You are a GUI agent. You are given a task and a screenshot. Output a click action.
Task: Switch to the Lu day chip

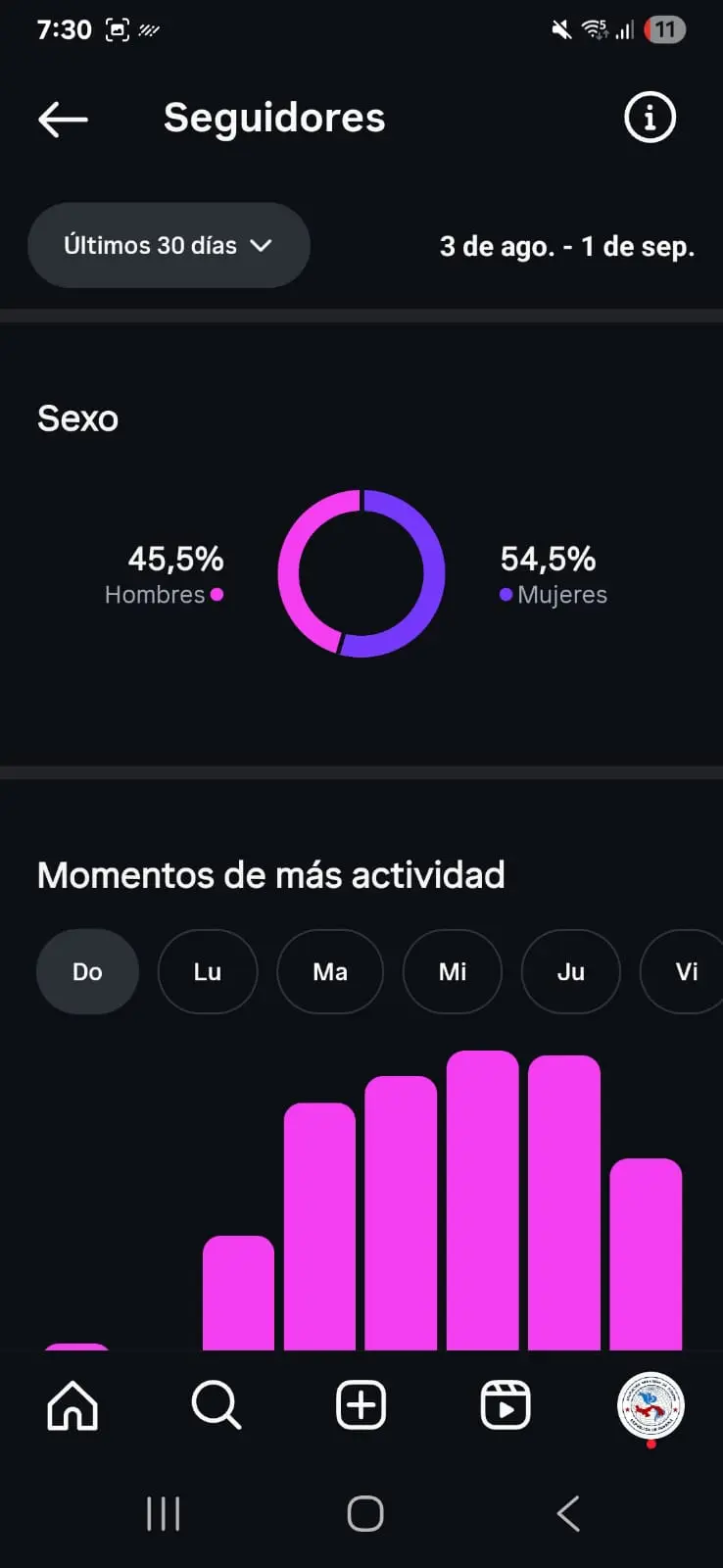[x=208, y=972]
